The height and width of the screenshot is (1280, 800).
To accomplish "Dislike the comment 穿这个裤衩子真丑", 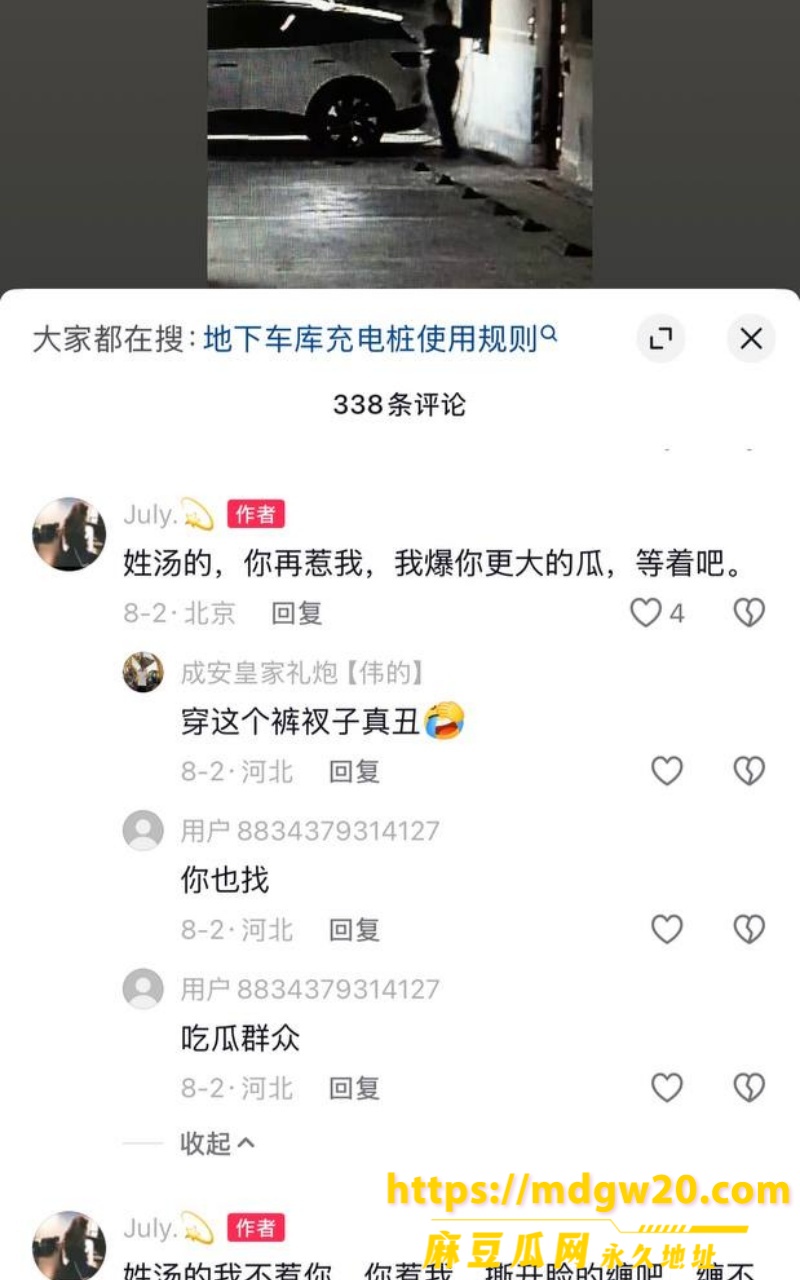I will 749,771.
